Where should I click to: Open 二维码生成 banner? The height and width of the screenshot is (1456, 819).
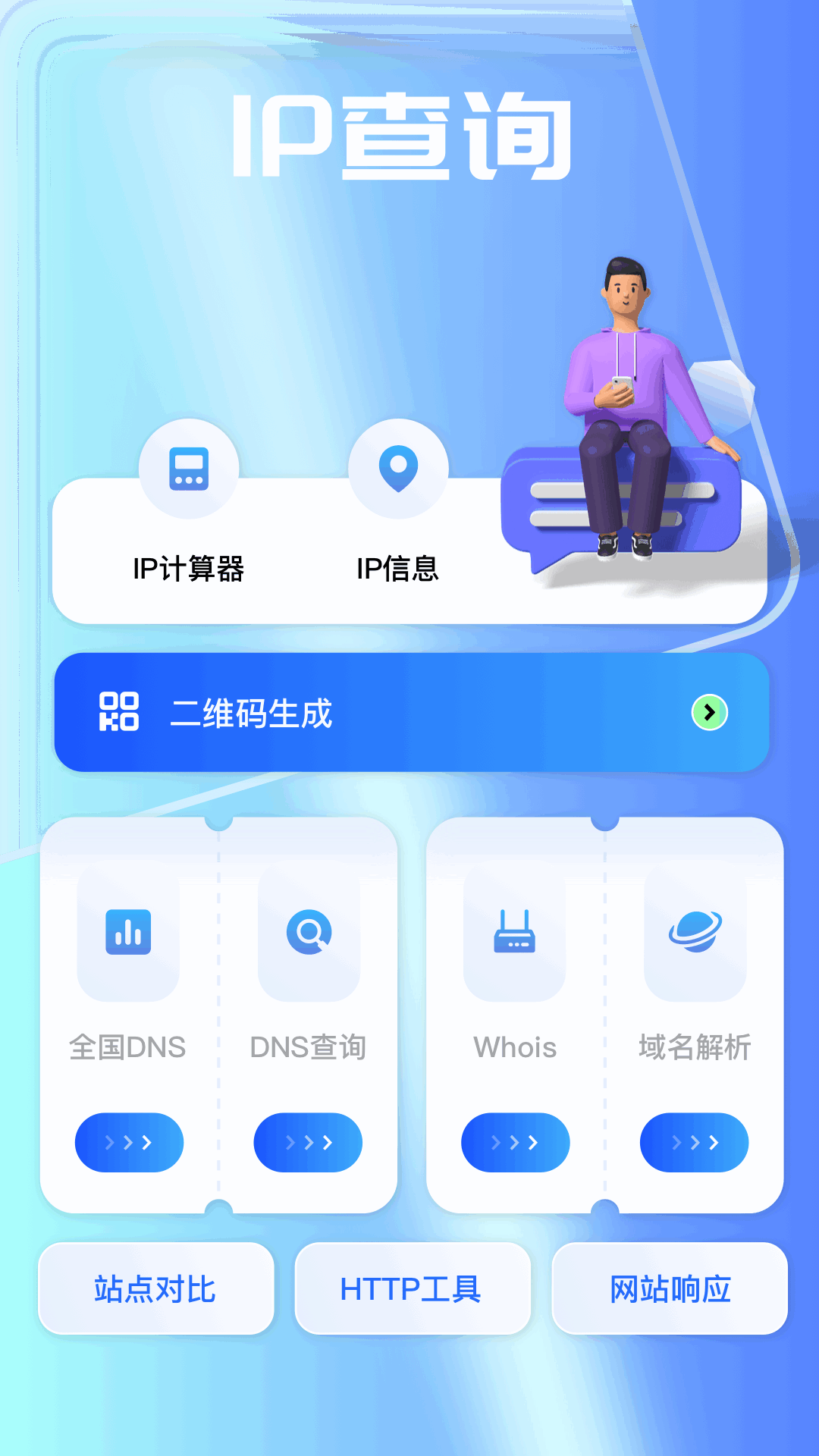tap(411, 712)
